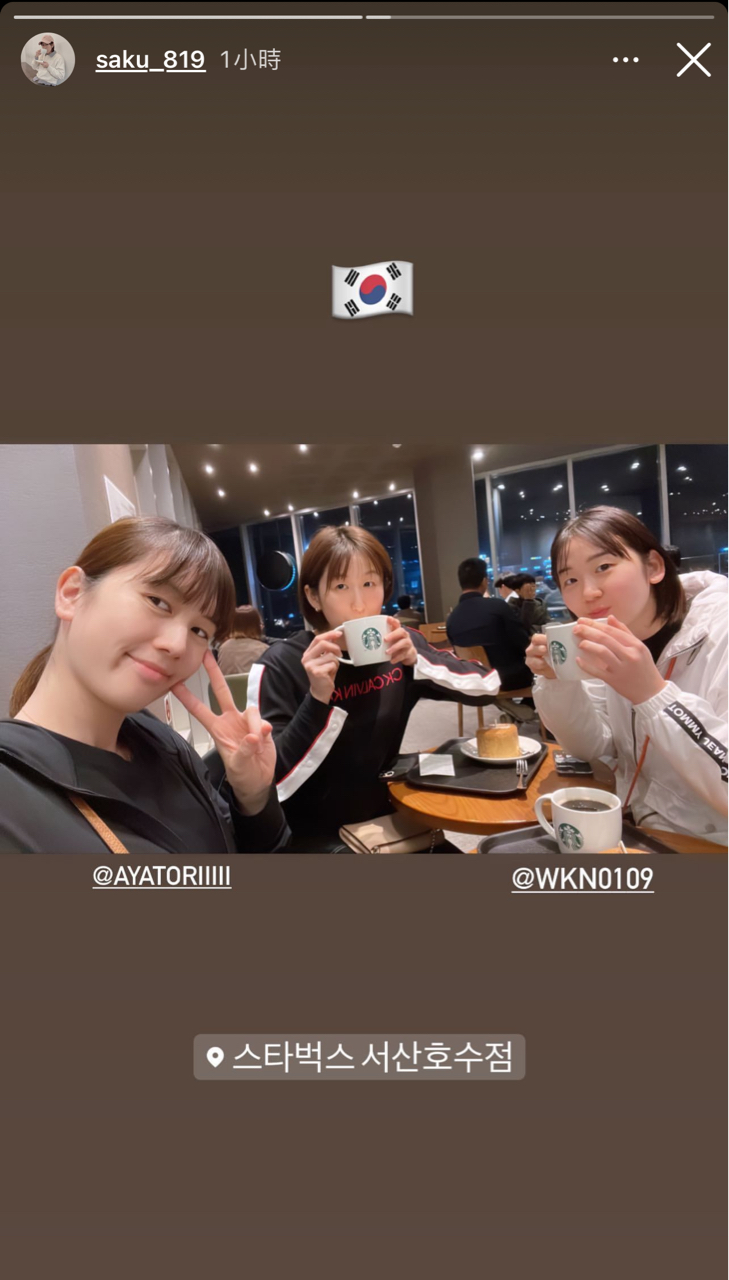729x1280 pixels.
Task: Close the story viewer
Action: pos(693,60)
